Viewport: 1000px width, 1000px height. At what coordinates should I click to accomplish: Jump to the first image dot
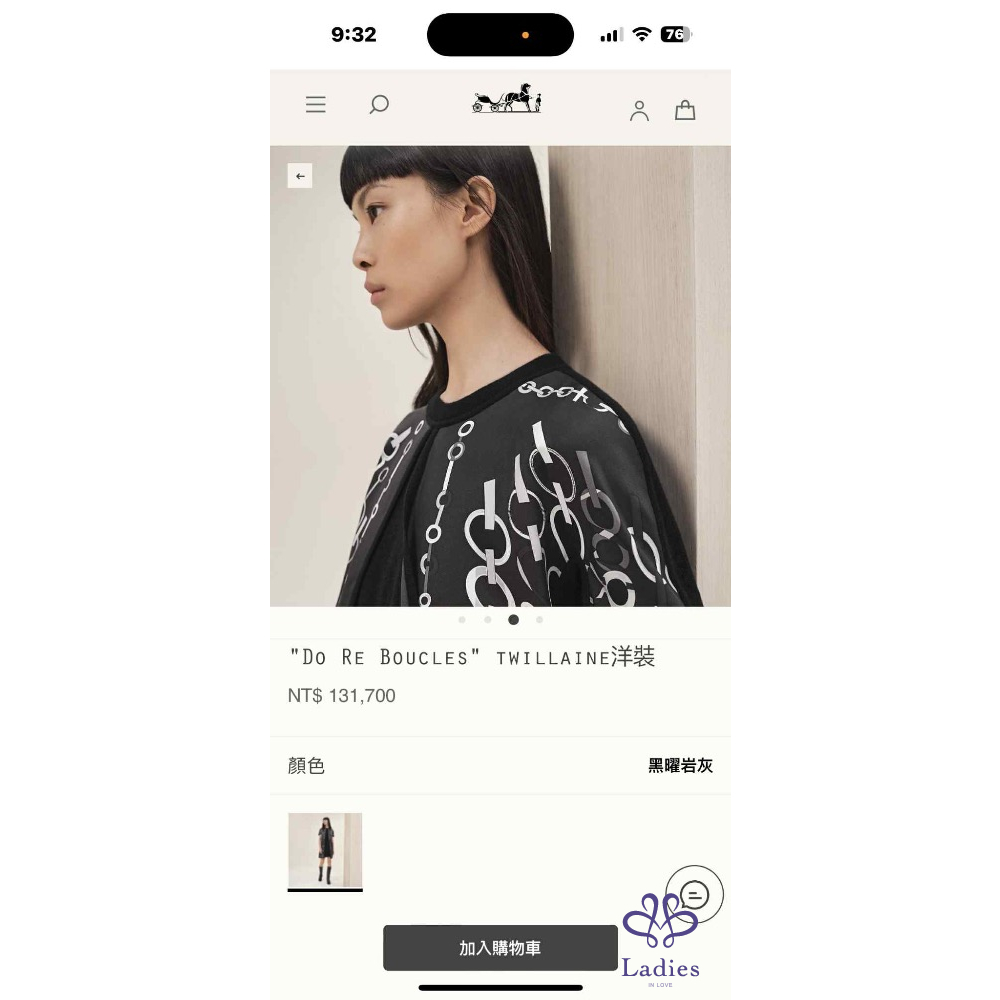pos(462,620)
